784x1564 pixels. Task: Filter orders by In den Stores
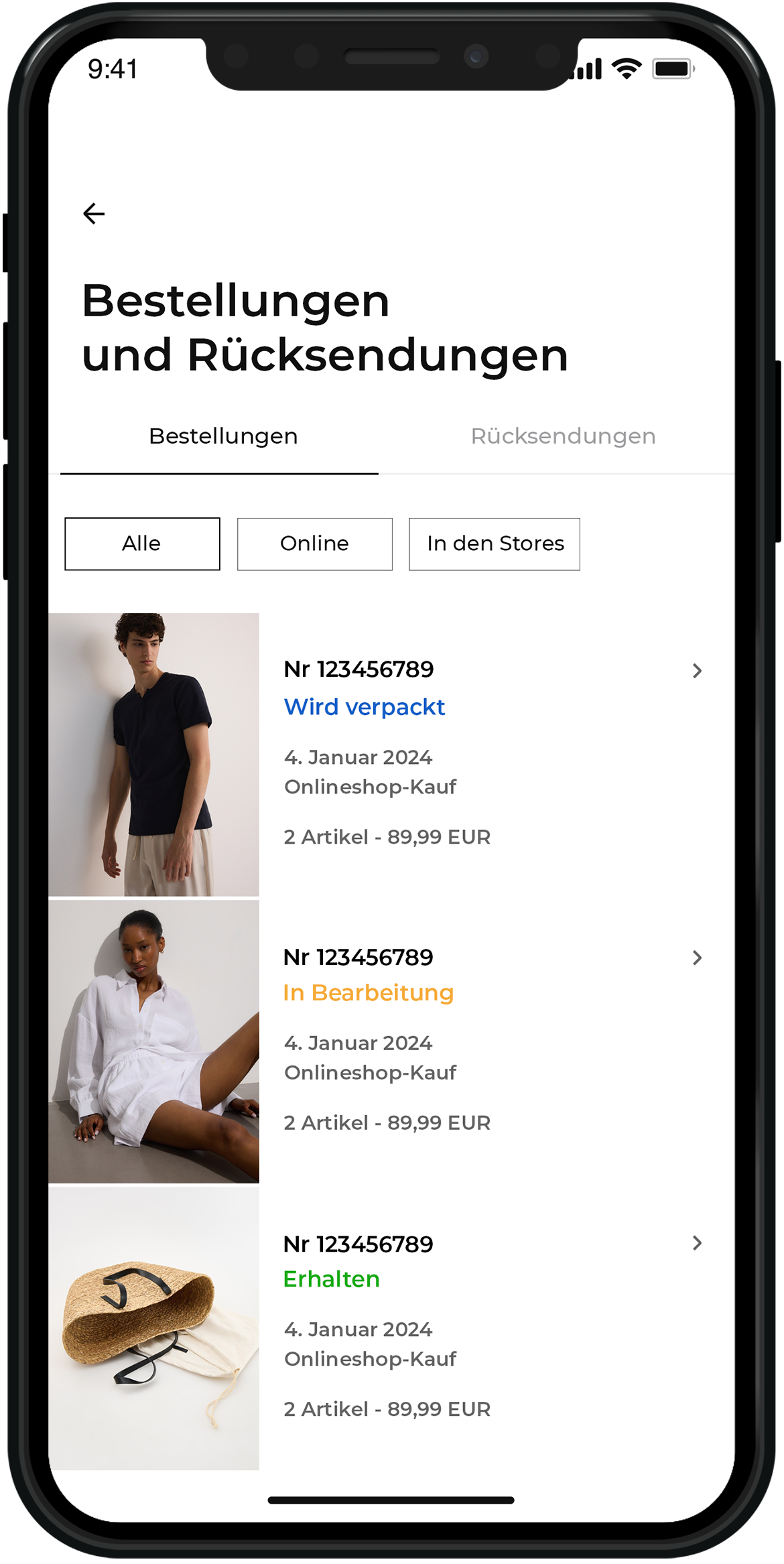click(495, 543)
